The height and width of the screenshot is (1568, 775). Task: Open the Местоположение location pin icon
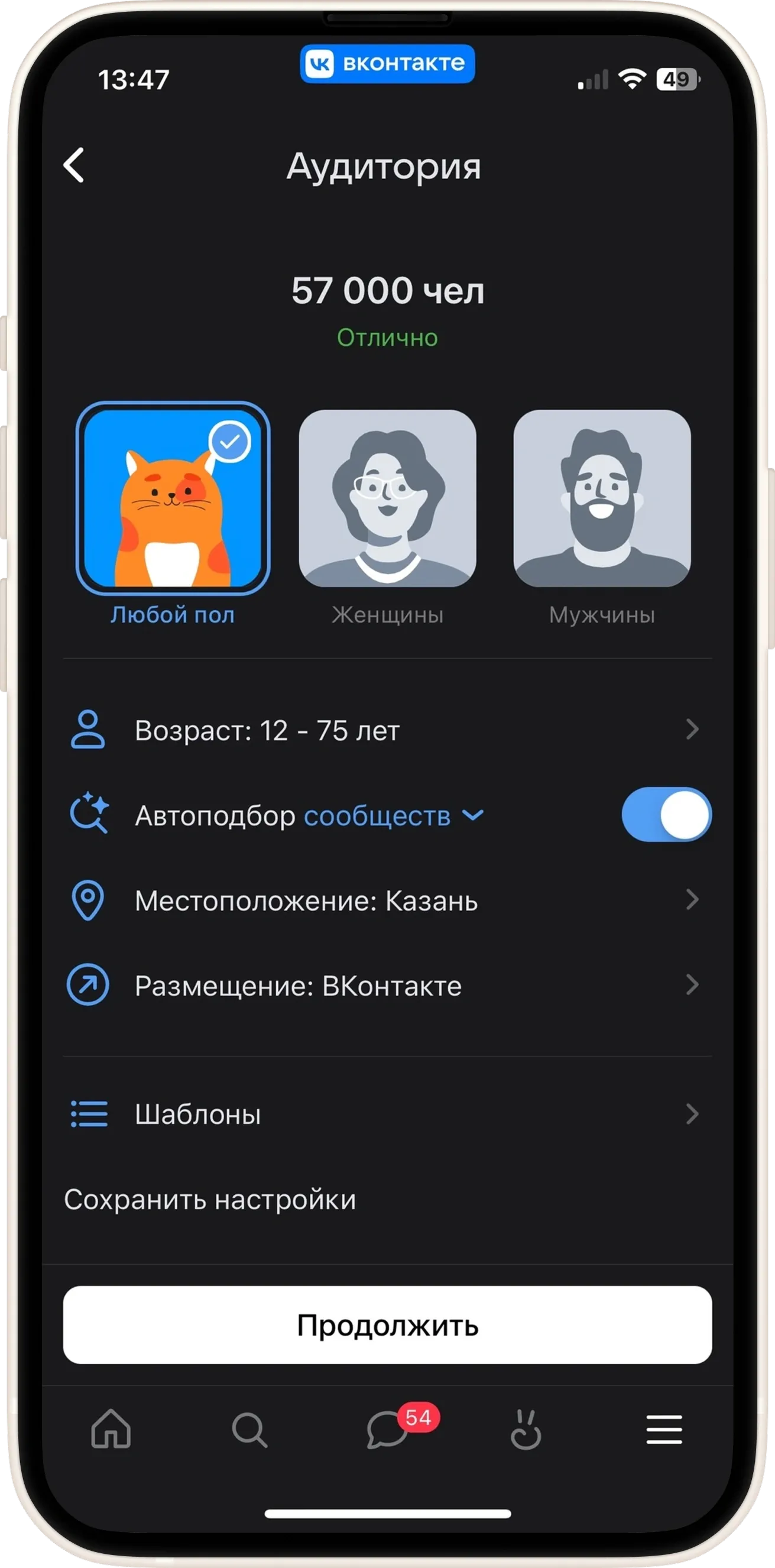tap(88, 901)
